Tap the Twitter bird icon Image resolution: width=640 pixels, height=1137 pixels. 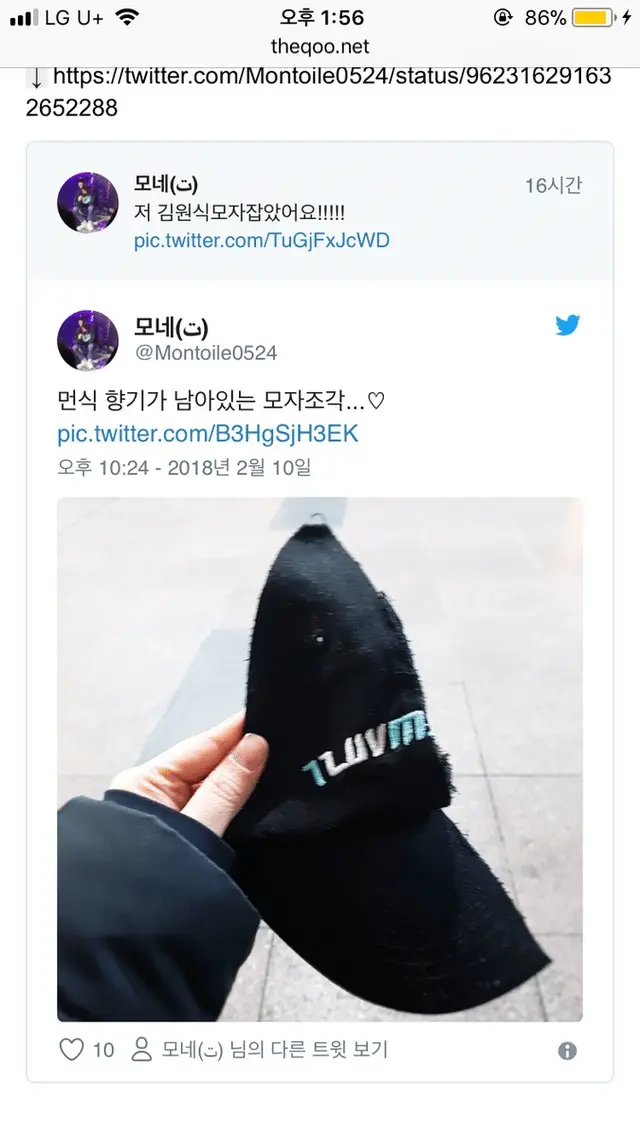click(x=568, y=325)
